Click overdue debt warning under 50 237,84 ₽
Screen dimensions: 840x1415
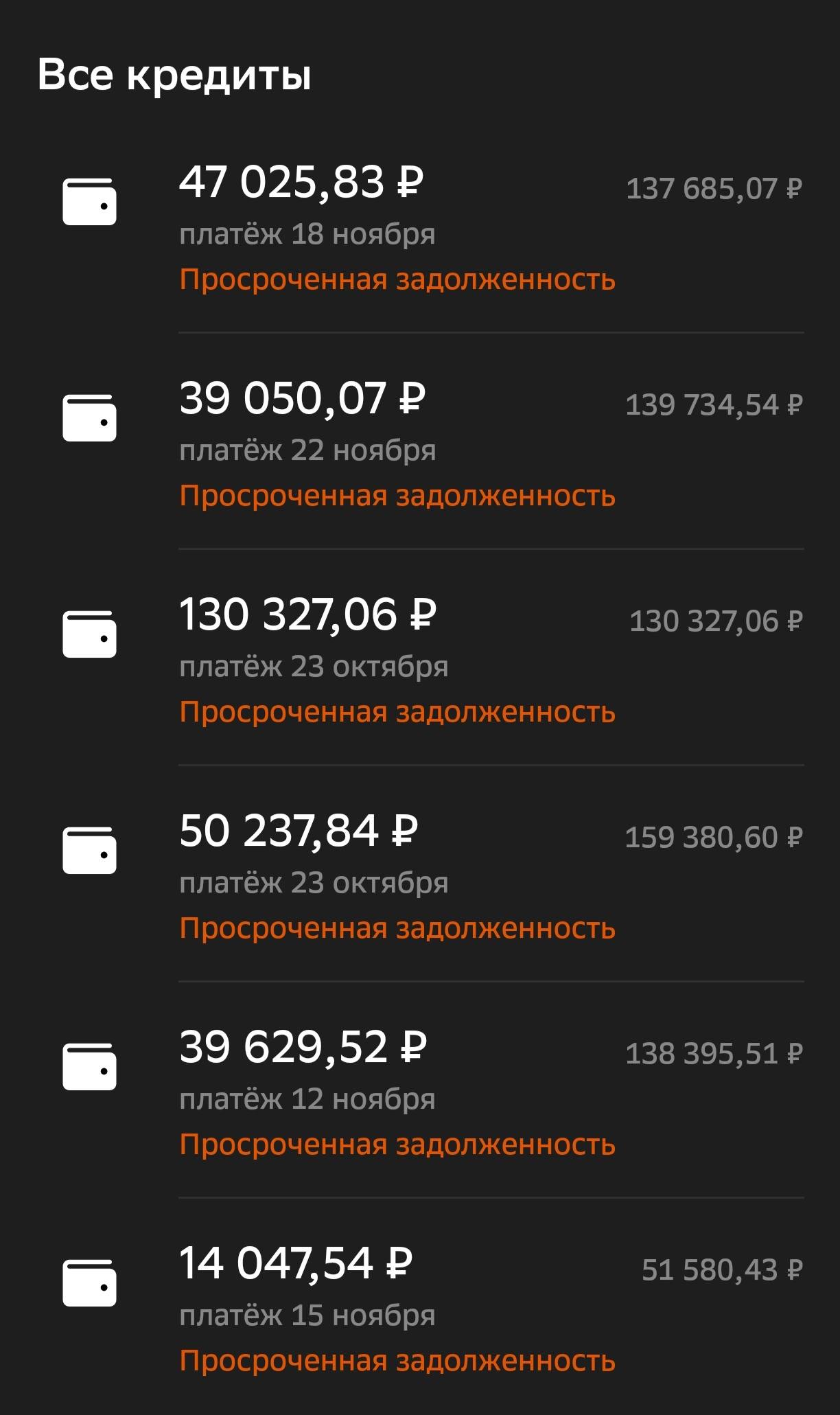point(397,928)
